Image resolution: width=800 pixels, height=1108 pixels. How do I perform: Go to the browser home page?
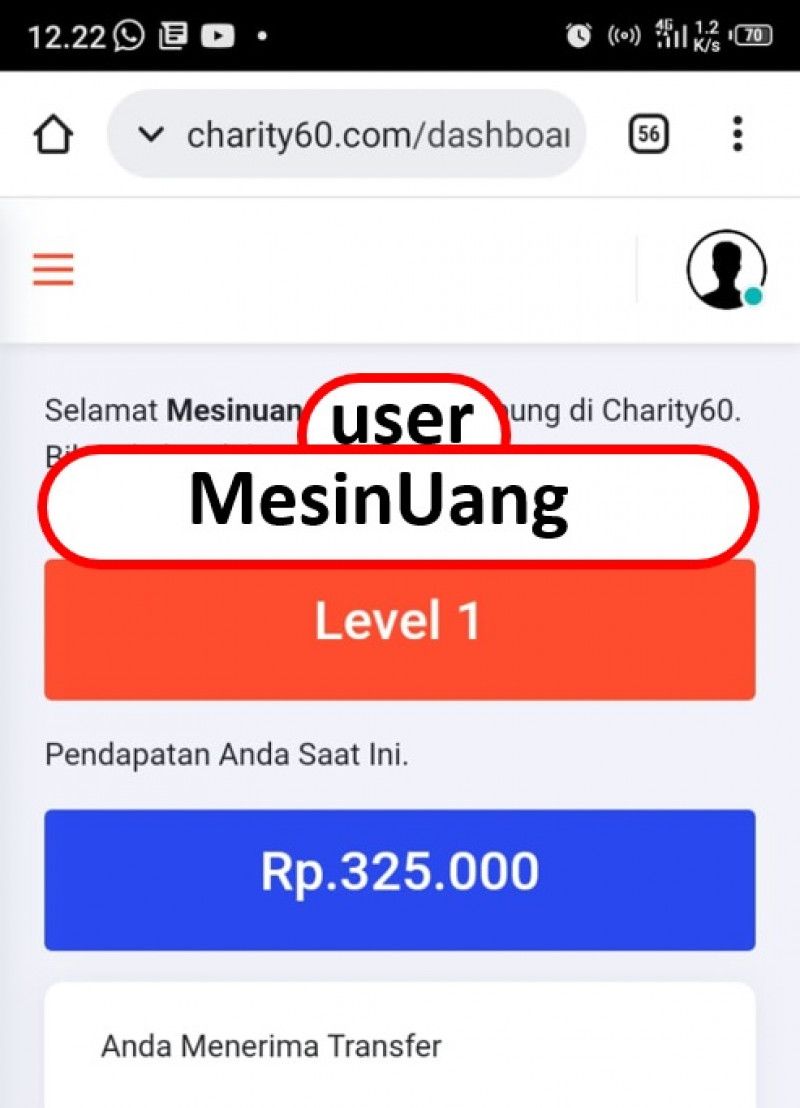[x=53, y=135]
